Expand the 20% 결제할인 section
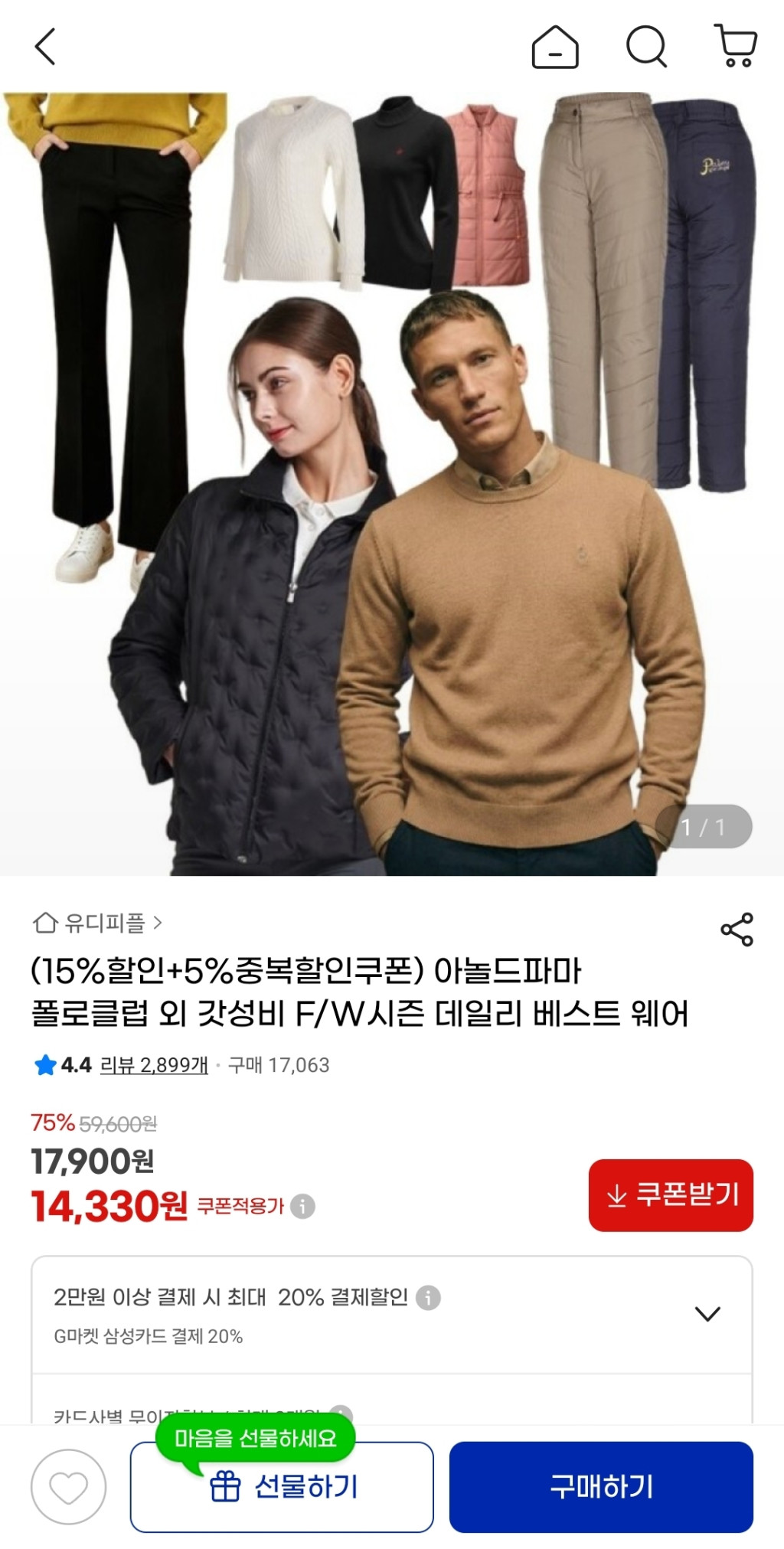The image size is (784, 1549). pyautogui.click(x=707, y=1314)
